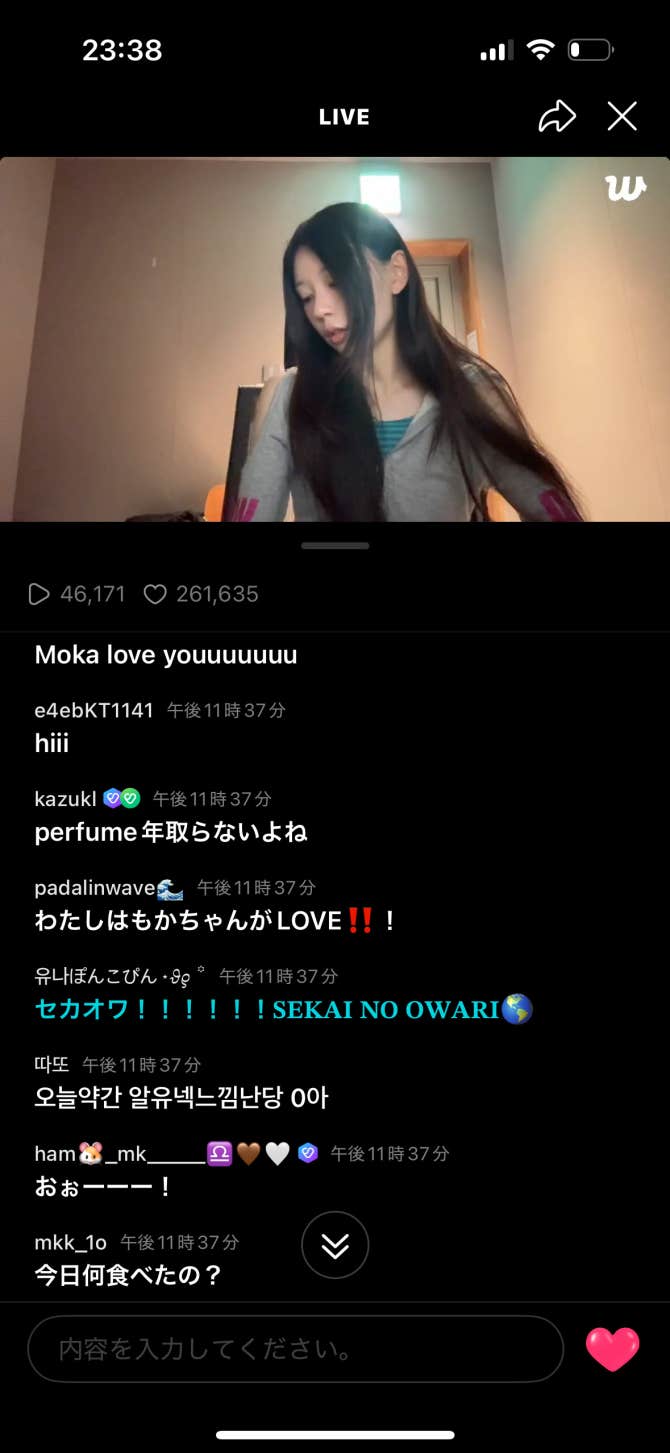Close the live stream
The image size is (670, 1453).
click(622, 117)
